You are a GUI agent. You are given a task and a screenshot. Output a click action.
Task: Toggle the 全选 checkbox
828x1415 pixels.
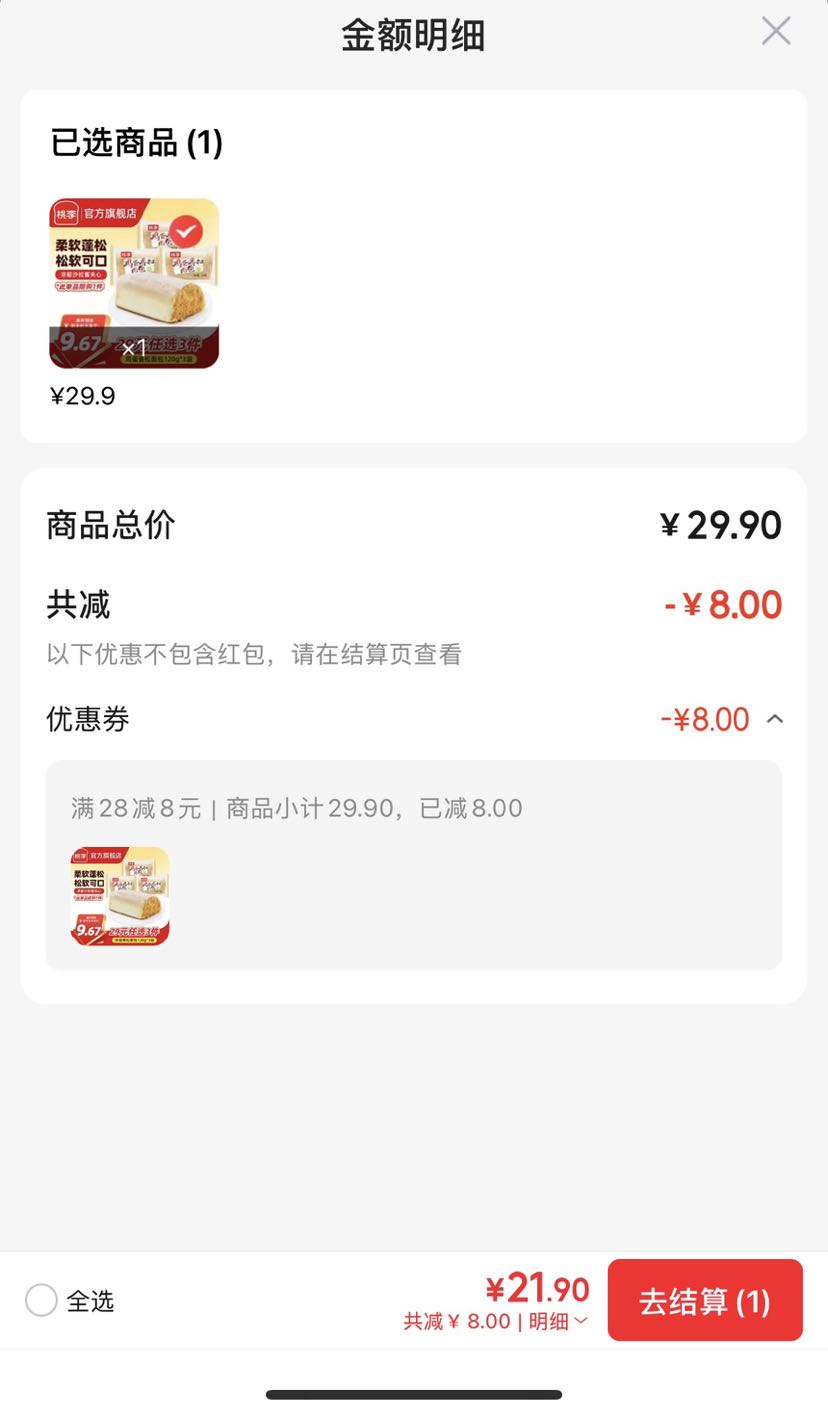(x=41, y=1300)
